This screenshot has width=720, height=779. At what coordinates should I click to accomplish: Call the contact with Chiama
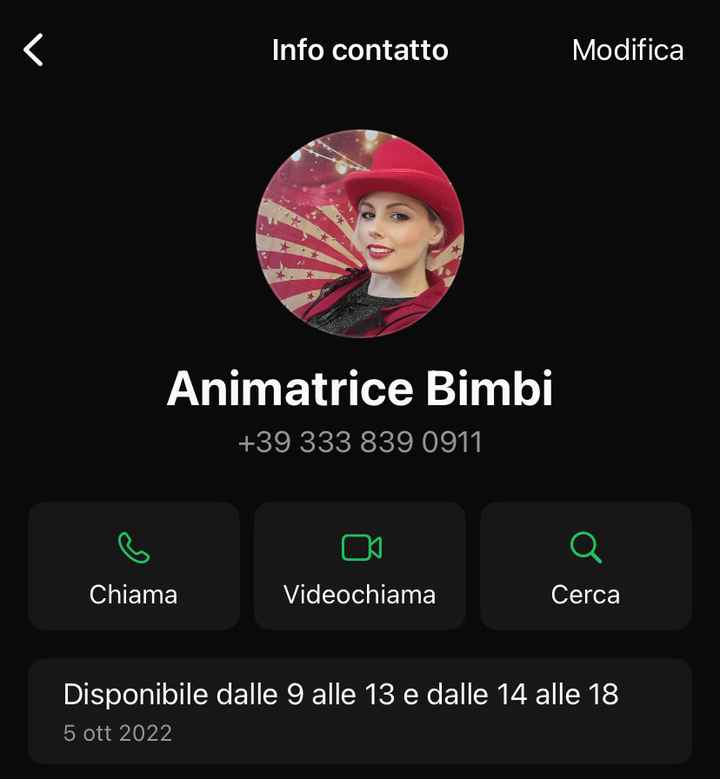point(134,566)
